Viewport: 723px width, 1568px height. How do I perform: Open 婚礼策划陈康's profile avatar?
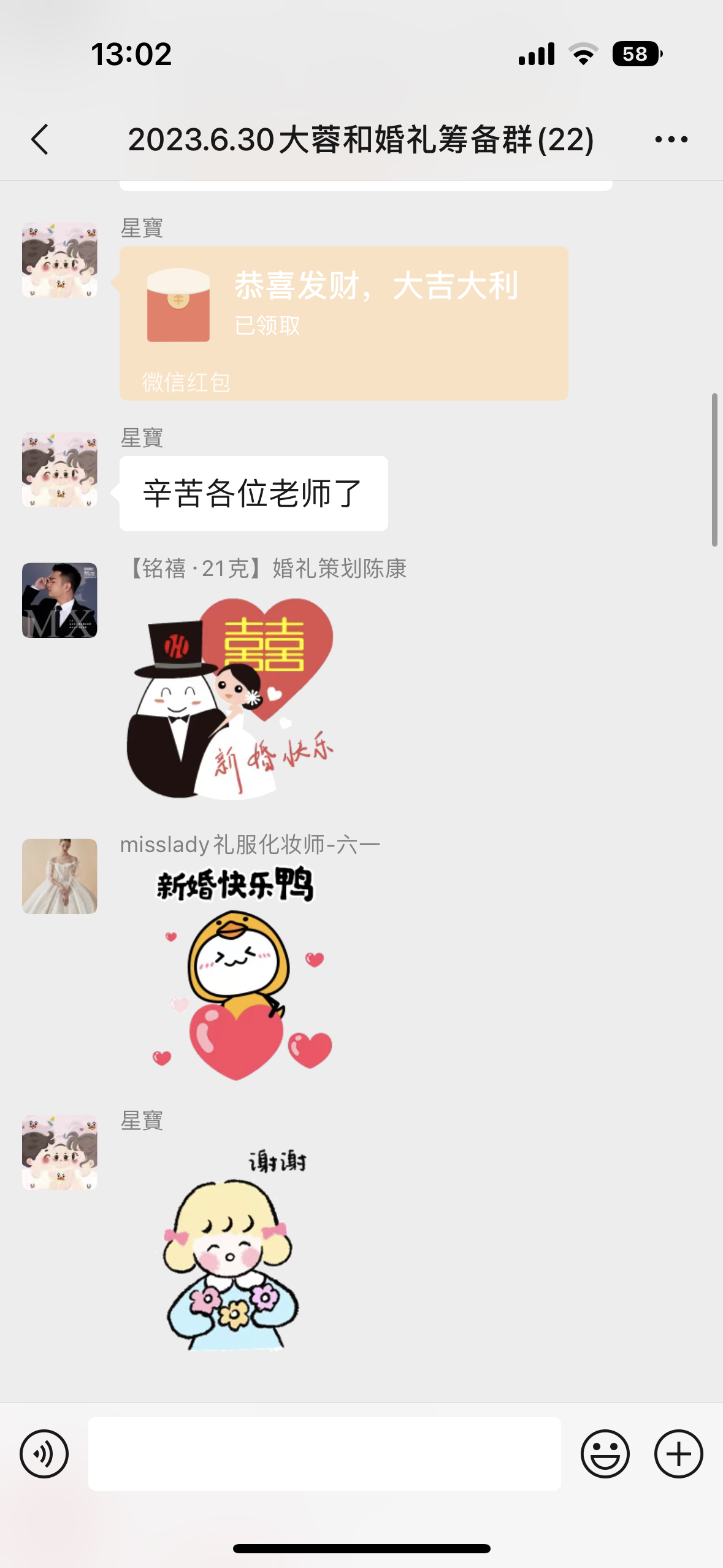pos(59,600)
